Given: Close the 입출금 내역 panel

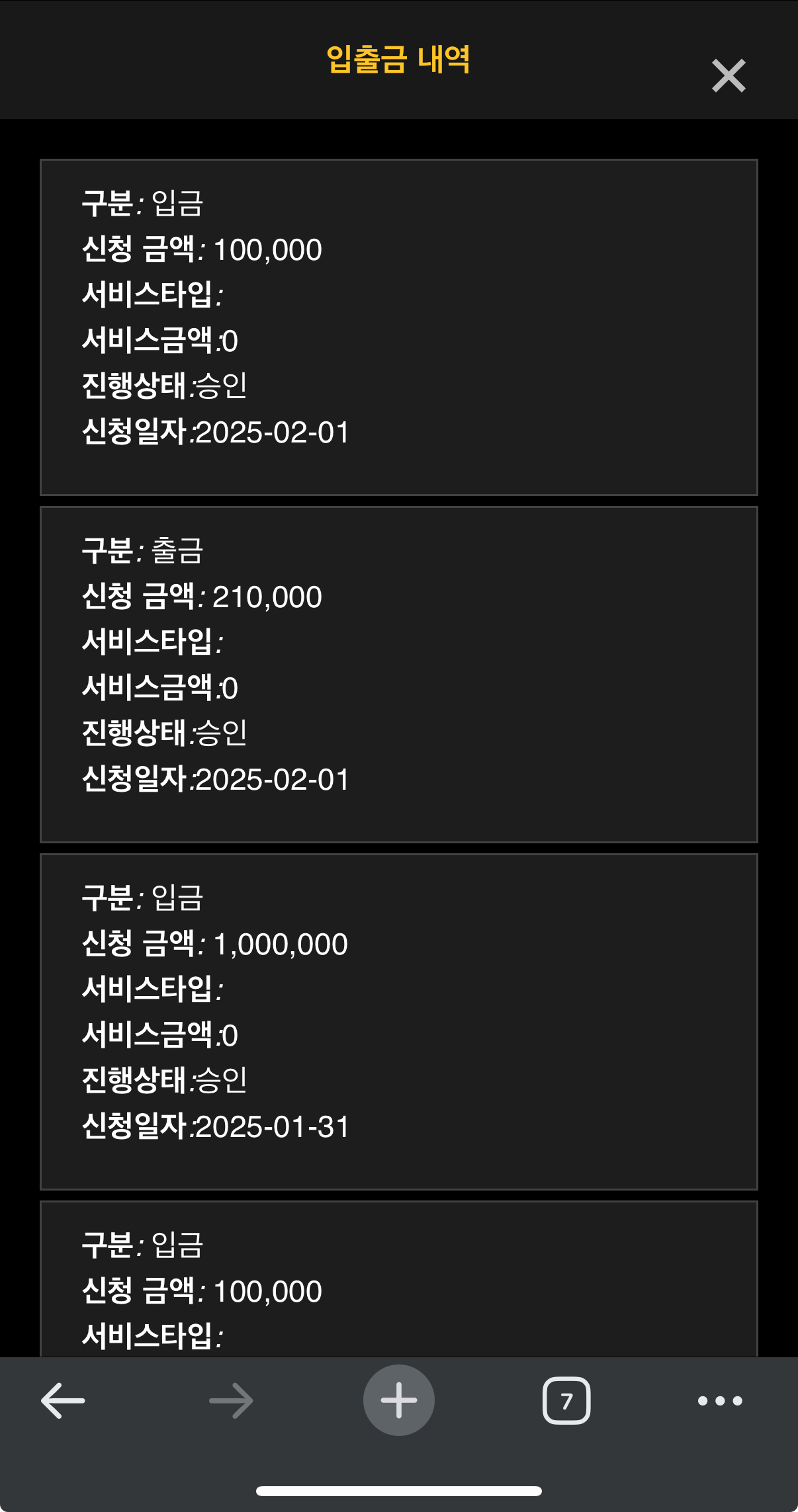Looking at the screenshot, I should coord(729,75).
